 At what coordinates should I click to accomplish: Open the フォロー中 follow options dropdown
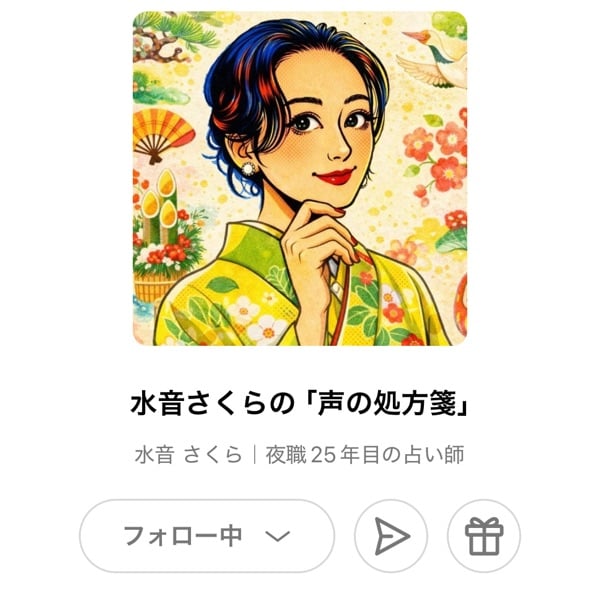(x=206, y=536)
